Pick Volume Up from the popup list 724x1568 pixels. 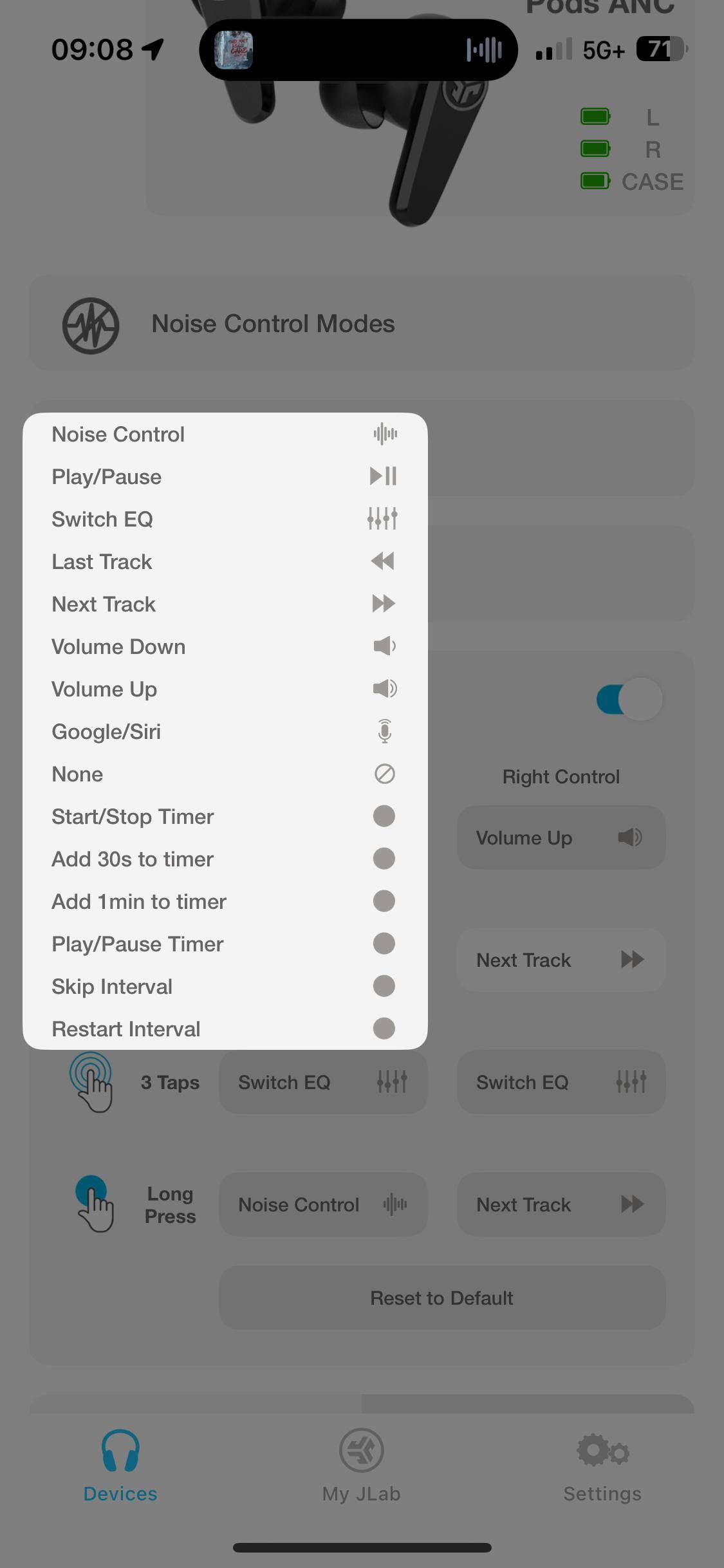coord(225,689)
